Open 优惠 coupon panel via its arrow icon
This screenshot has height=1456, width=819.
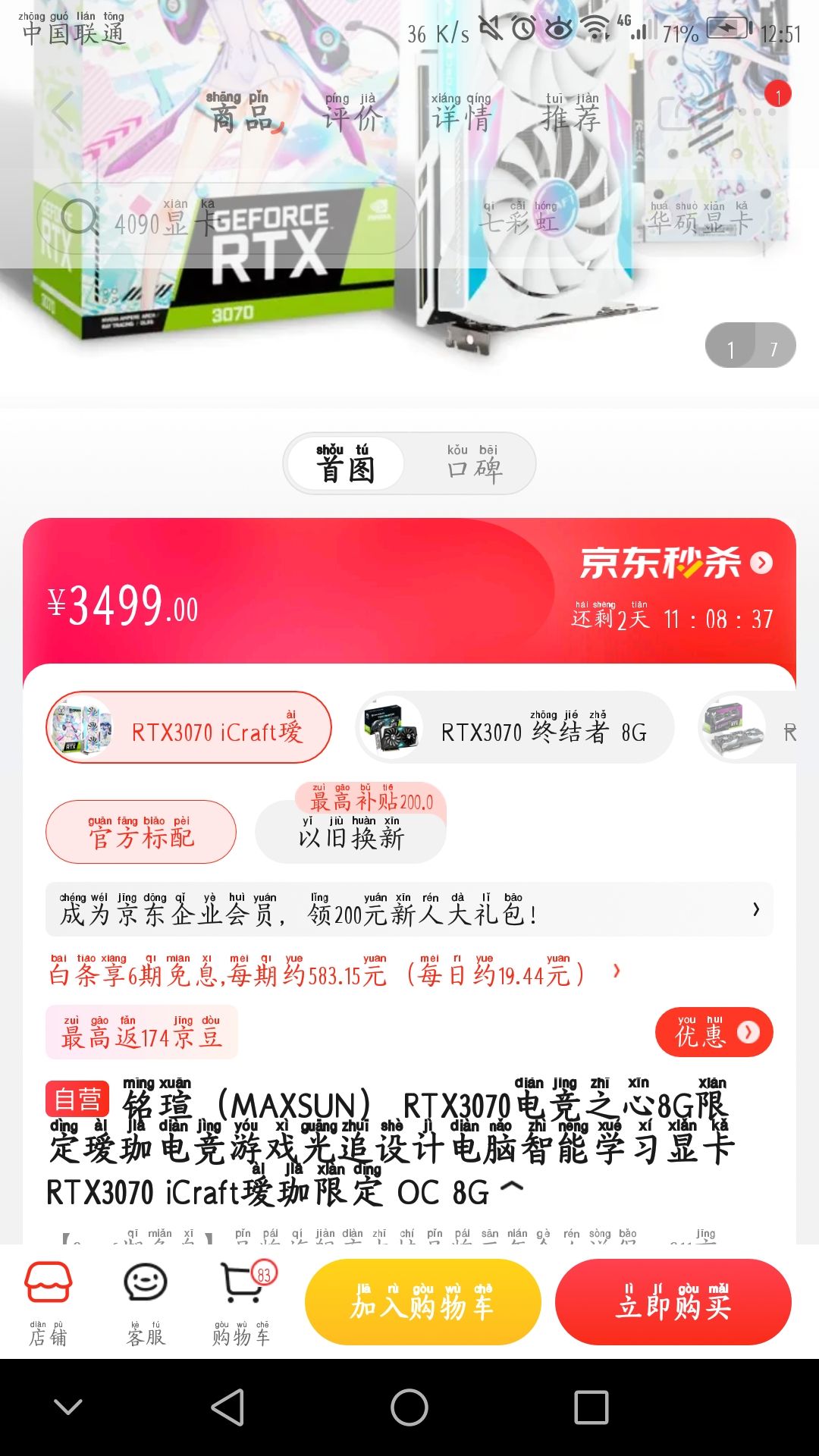tap(747, 1031)
